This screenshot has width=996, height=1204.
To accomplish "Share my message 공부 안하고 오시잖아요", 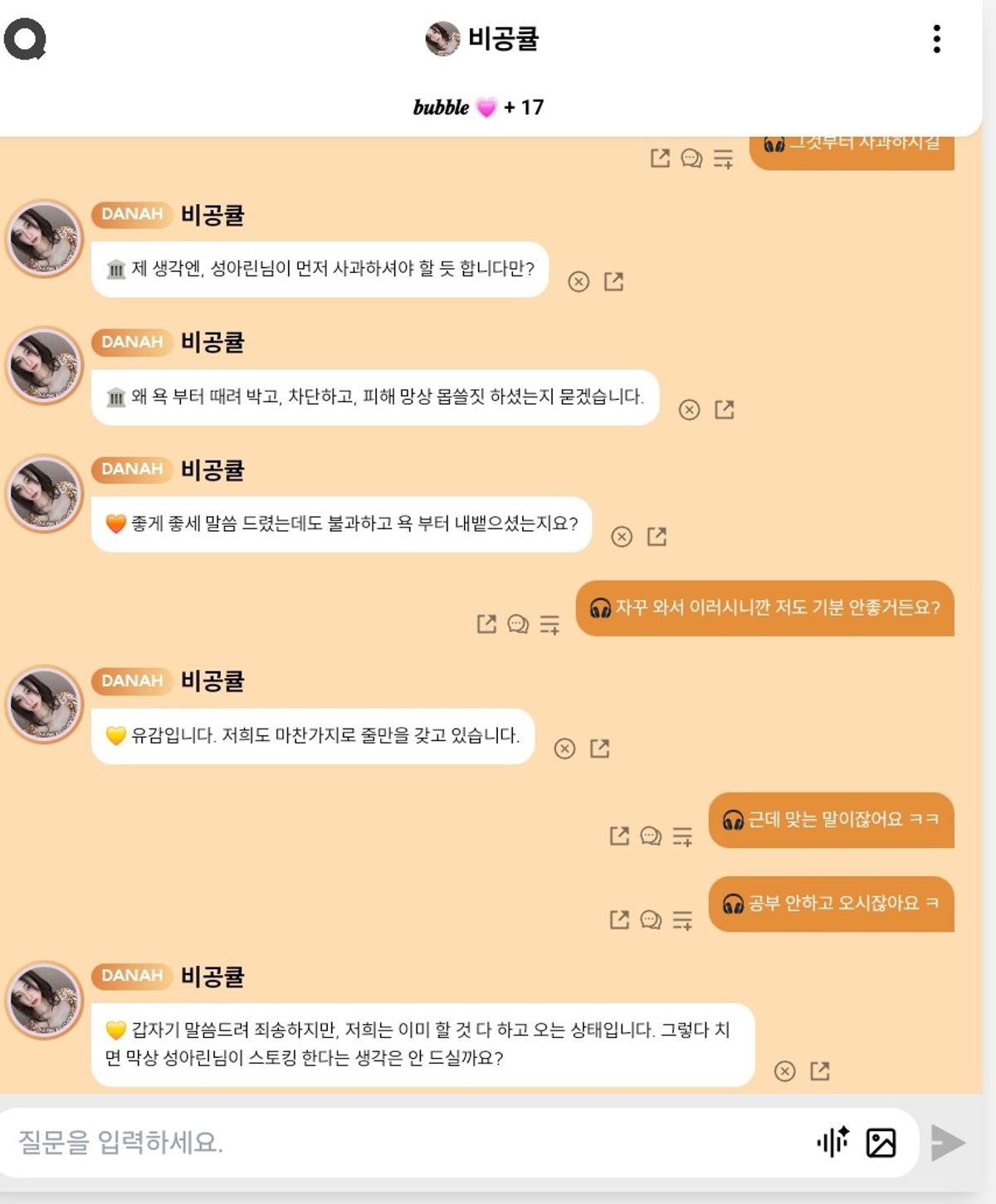I will coord(619,919).
